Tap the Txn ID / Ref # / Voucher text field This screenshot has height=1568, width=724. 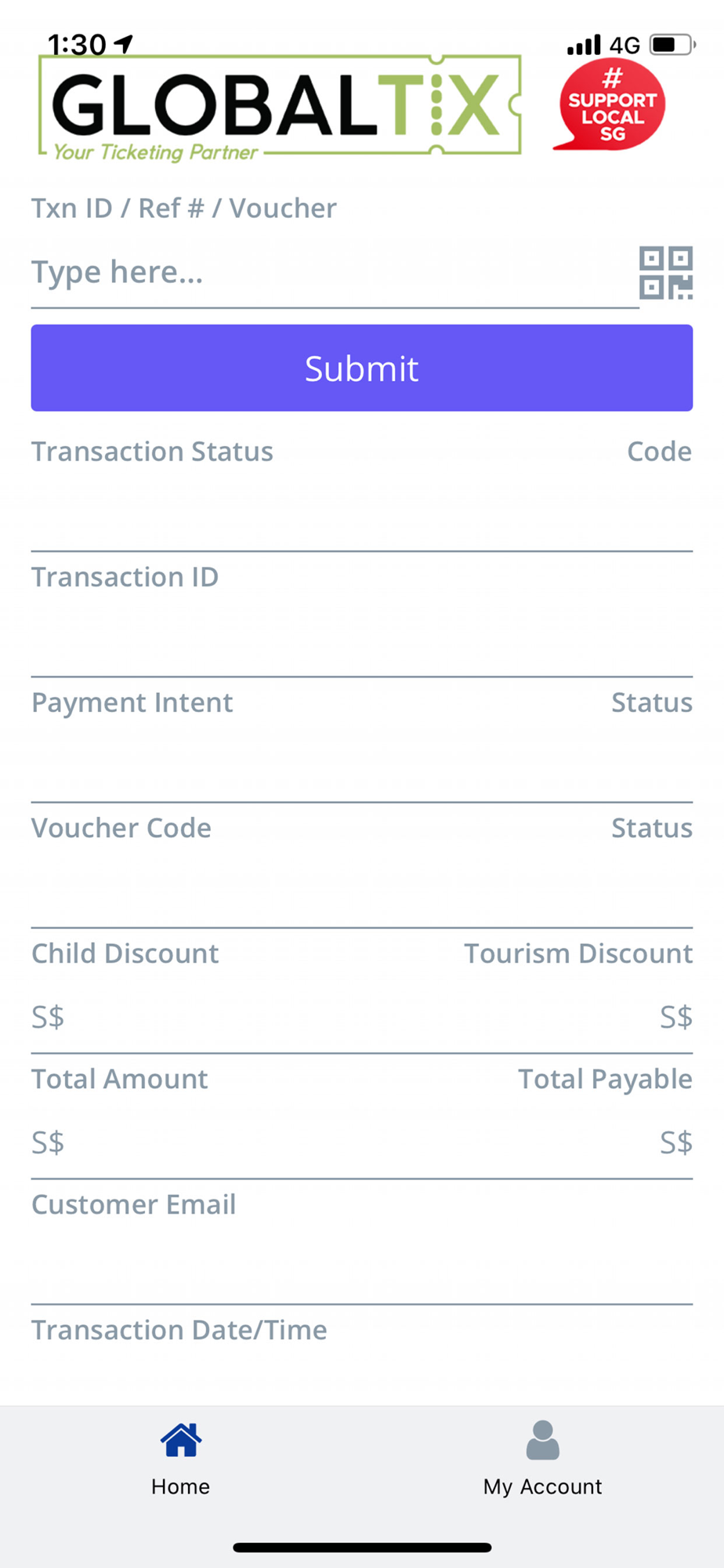[335, 273]
